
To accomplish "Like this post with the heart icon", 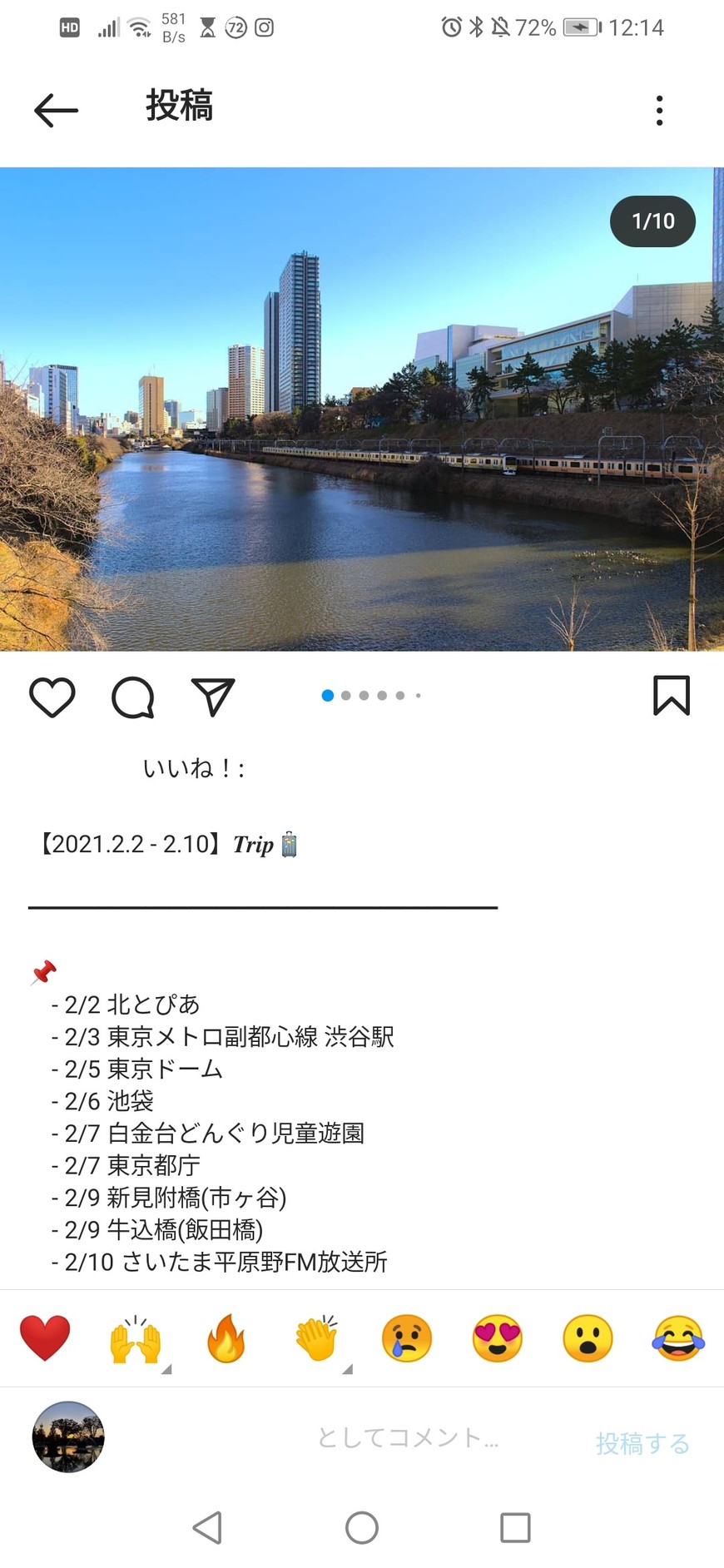I will coord(52,697).
